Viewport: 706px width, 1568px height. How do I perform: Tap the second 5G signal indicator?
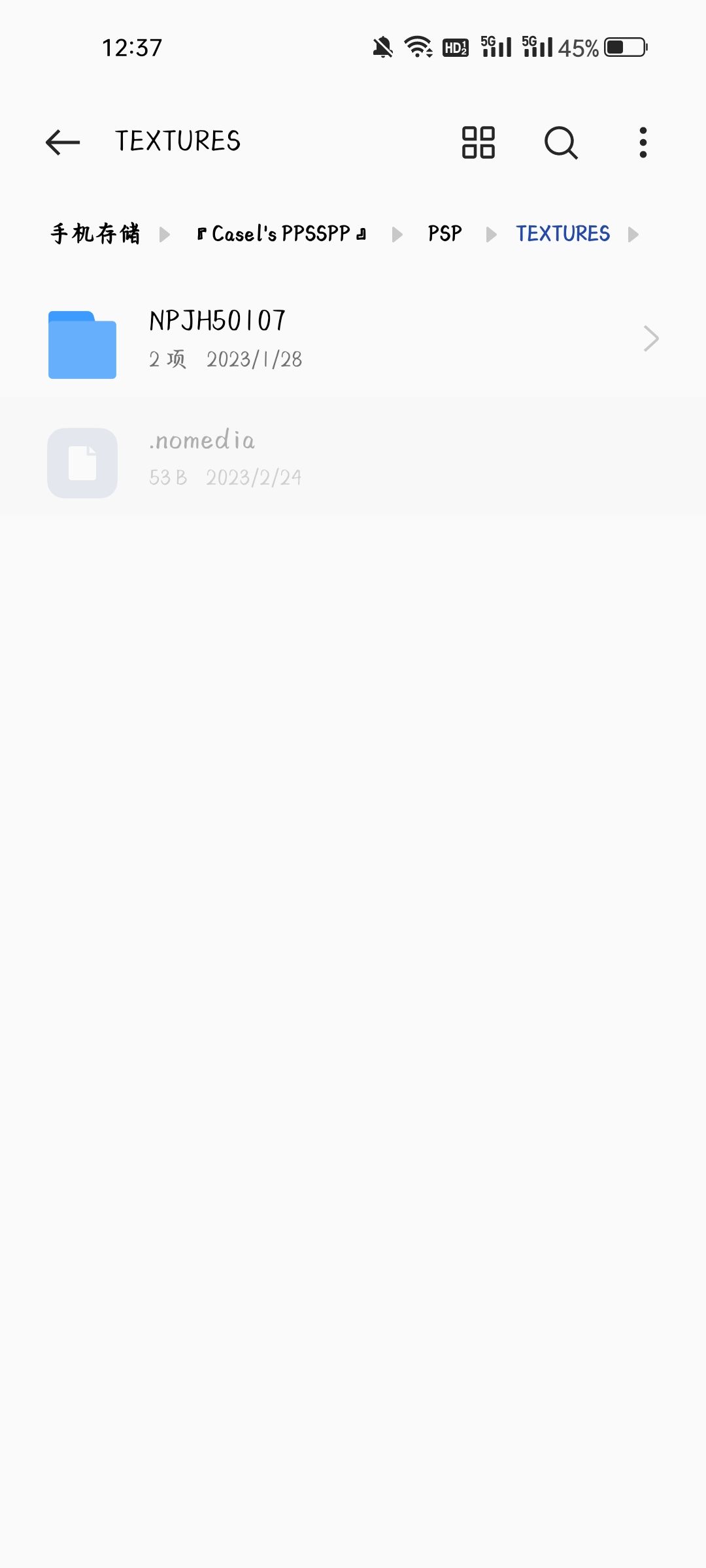point(536,46)
